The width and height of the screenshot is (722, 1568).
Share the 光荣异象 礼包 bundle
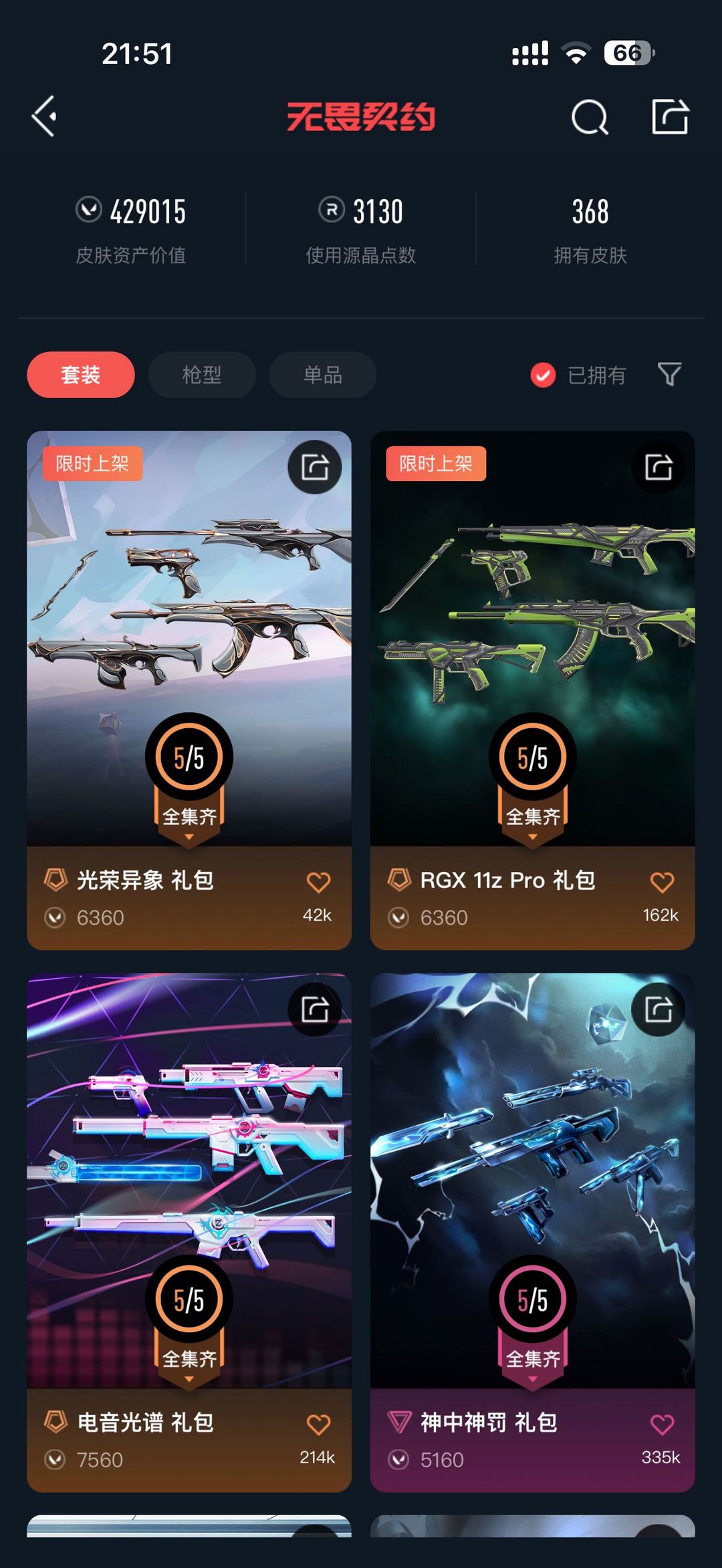315,467
